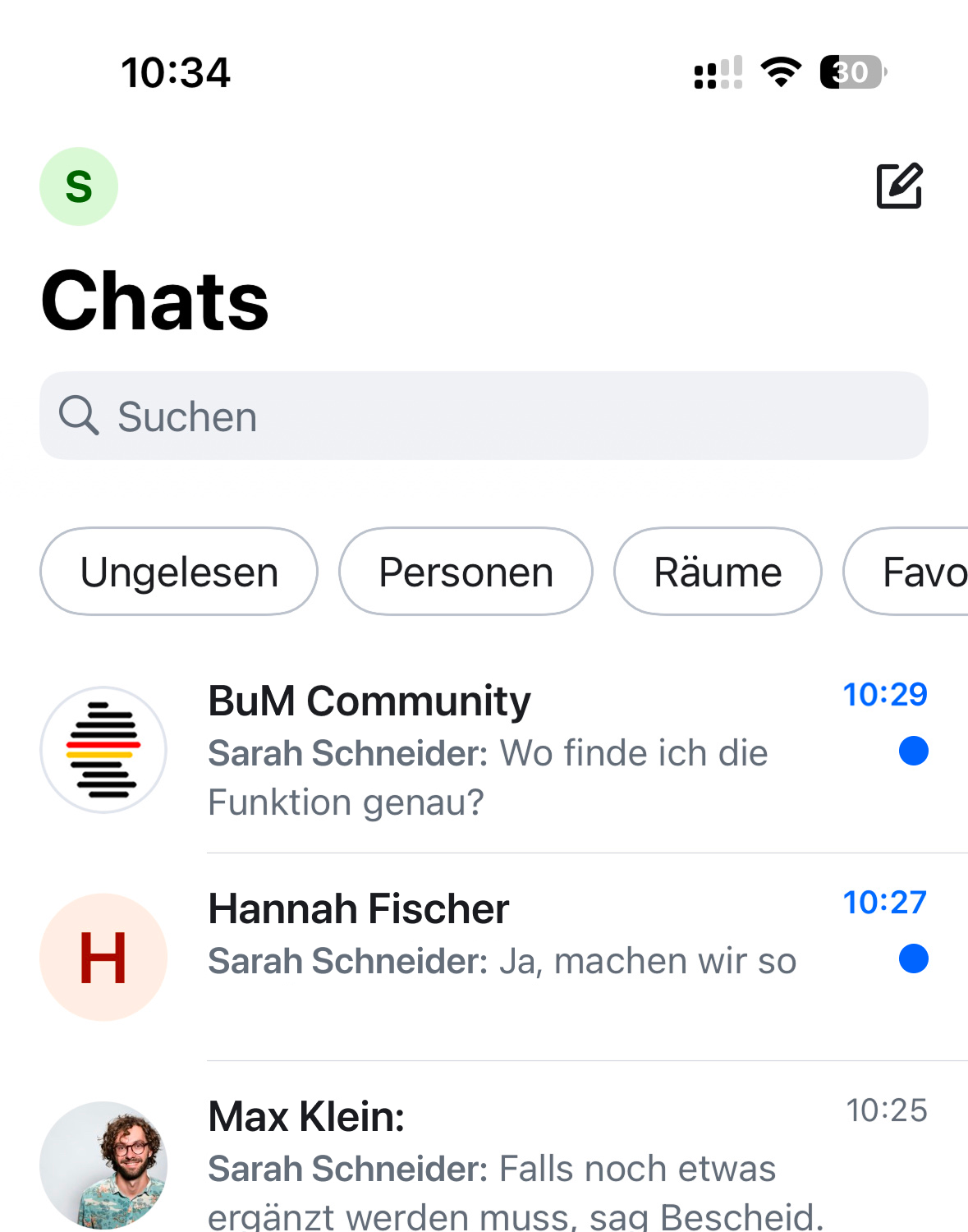Viewport: 968px width, 1232px height.
Task: Open the new chat compose icon
Action: 899,186
